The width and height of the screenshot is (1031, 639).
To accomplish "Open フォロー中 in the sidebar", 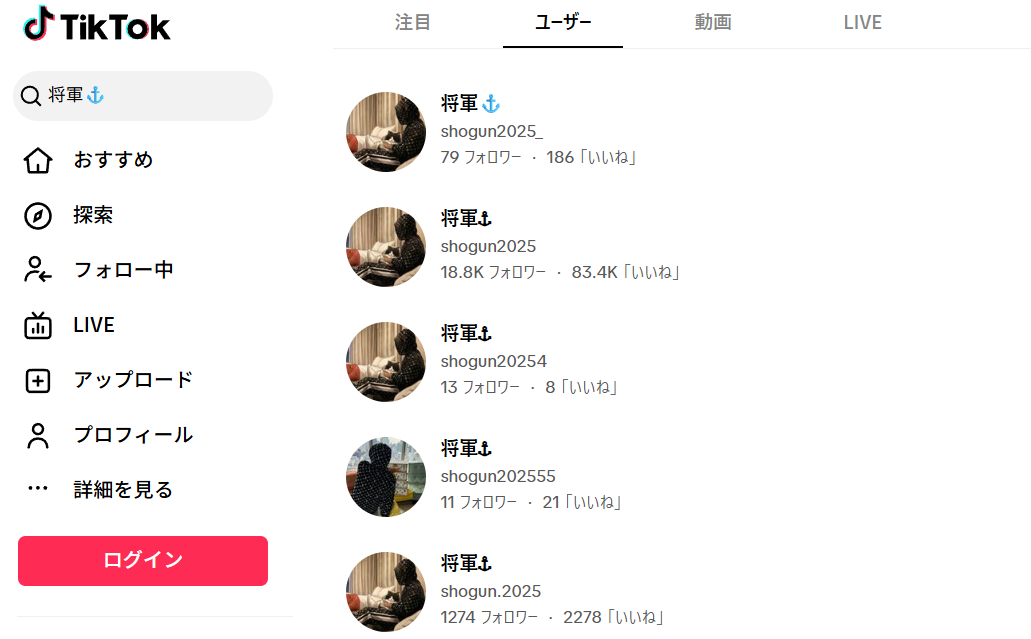I will coord(122,270).
